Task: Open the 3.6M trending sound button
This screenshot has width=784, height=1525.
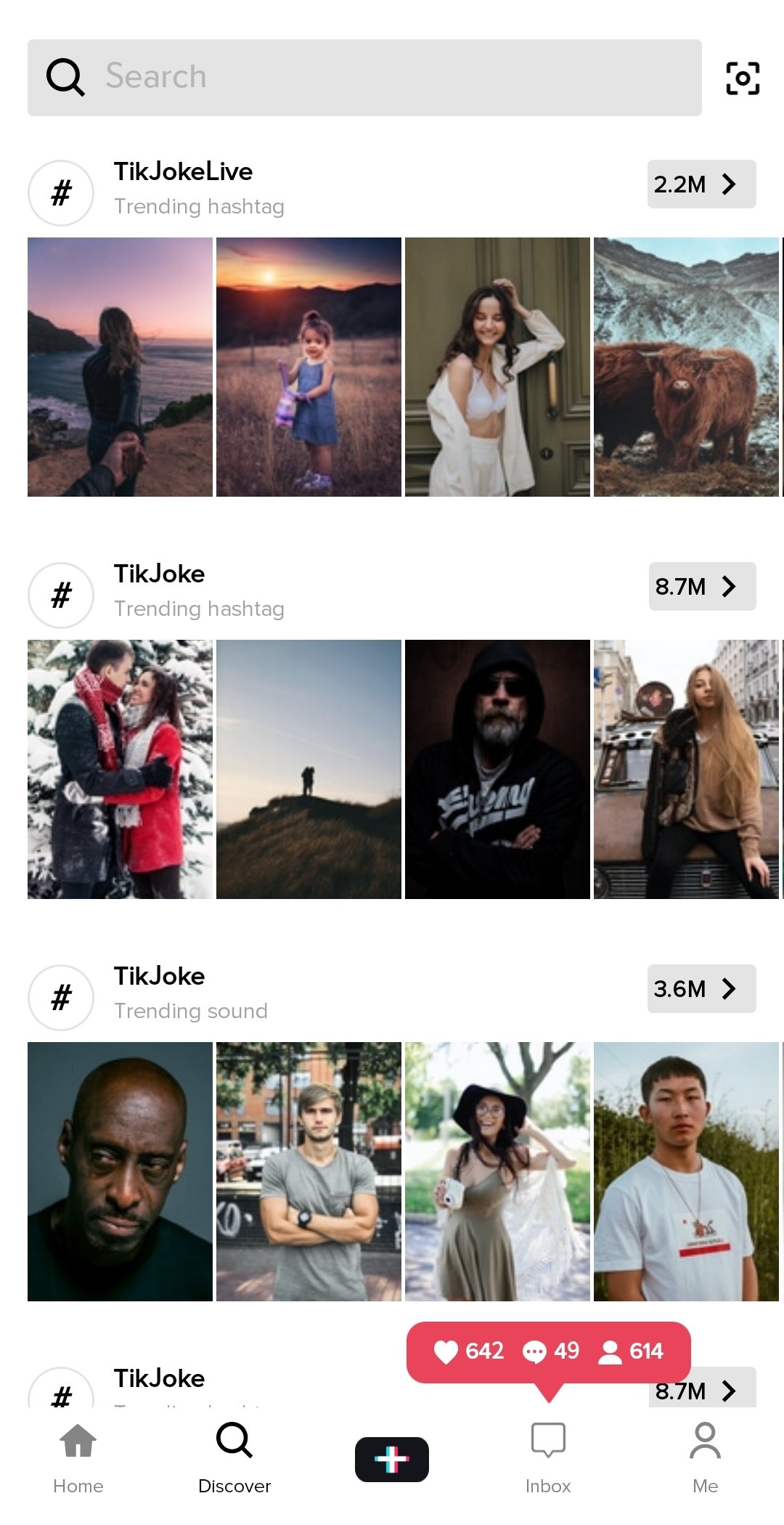Action: pyautogui.click(x=701, y=988)
